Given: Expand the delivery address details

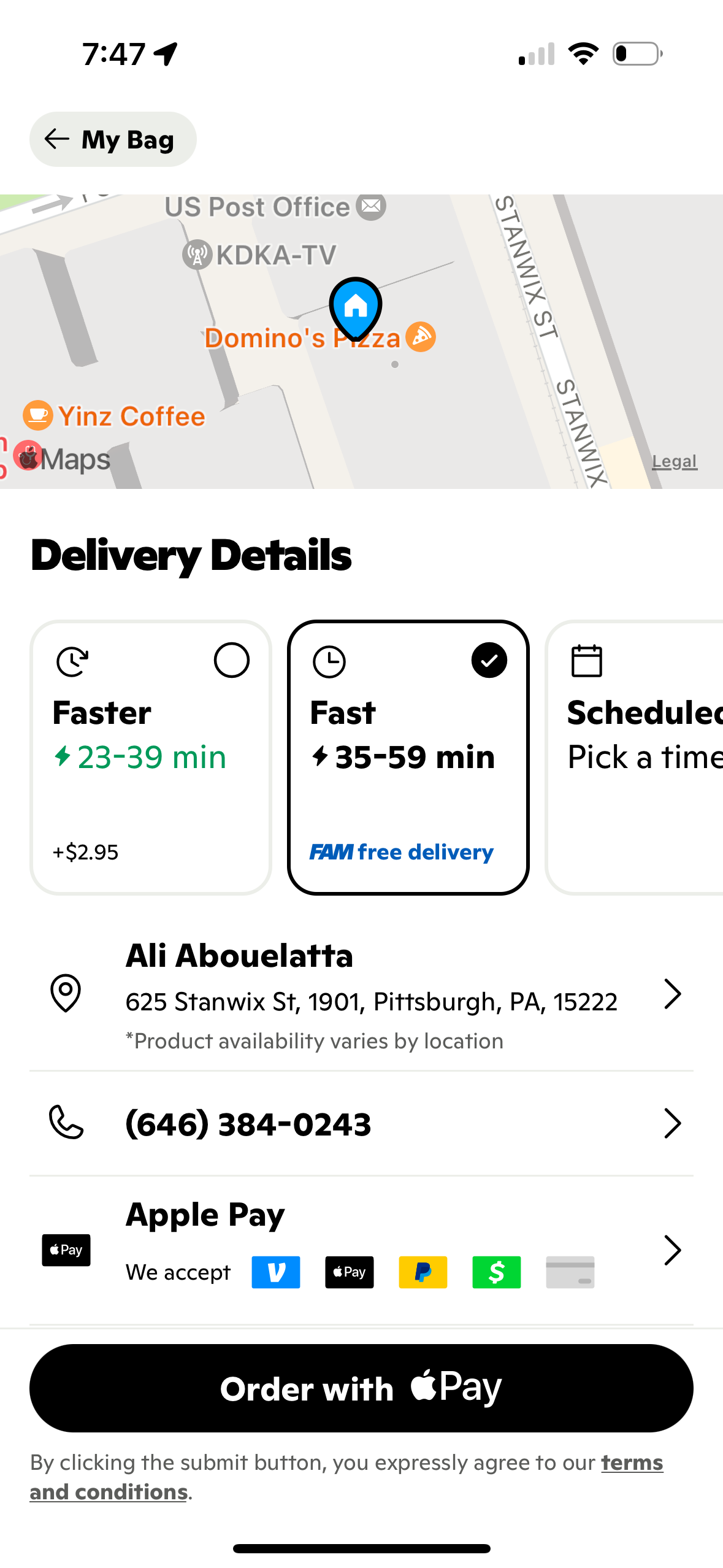Looking at the screenshot, I should point(673,994).
